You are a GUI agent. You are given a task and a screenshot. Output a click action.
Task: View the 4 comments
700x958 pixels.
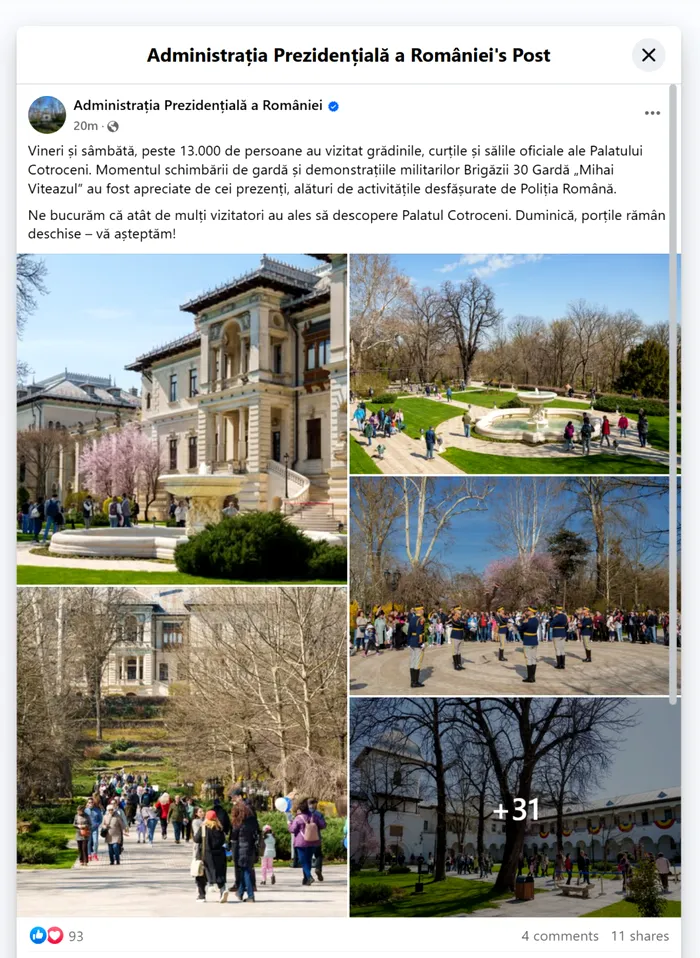(559, 936)
